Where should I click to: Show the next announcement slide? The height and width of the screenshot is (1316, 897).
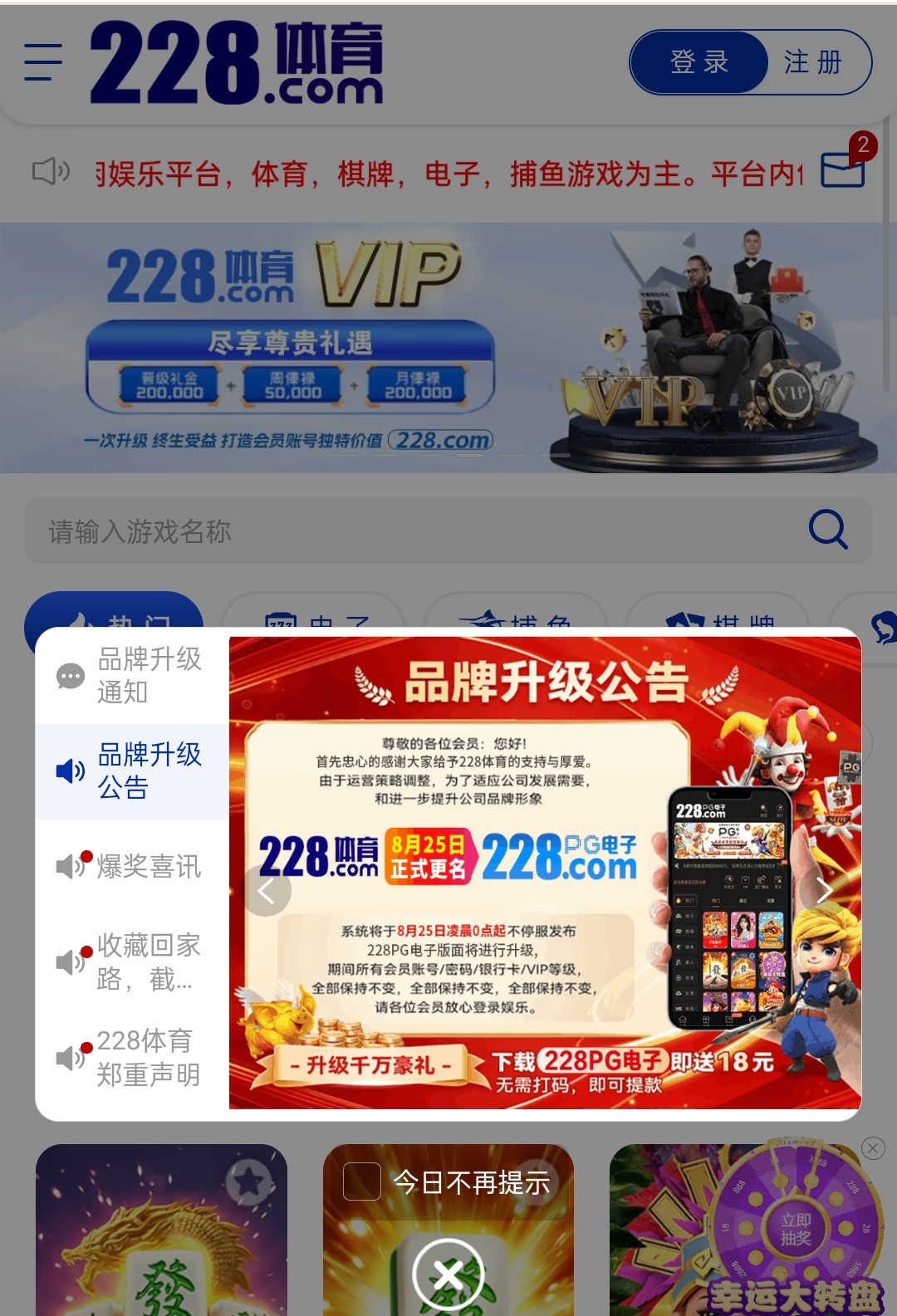point(823,891)
